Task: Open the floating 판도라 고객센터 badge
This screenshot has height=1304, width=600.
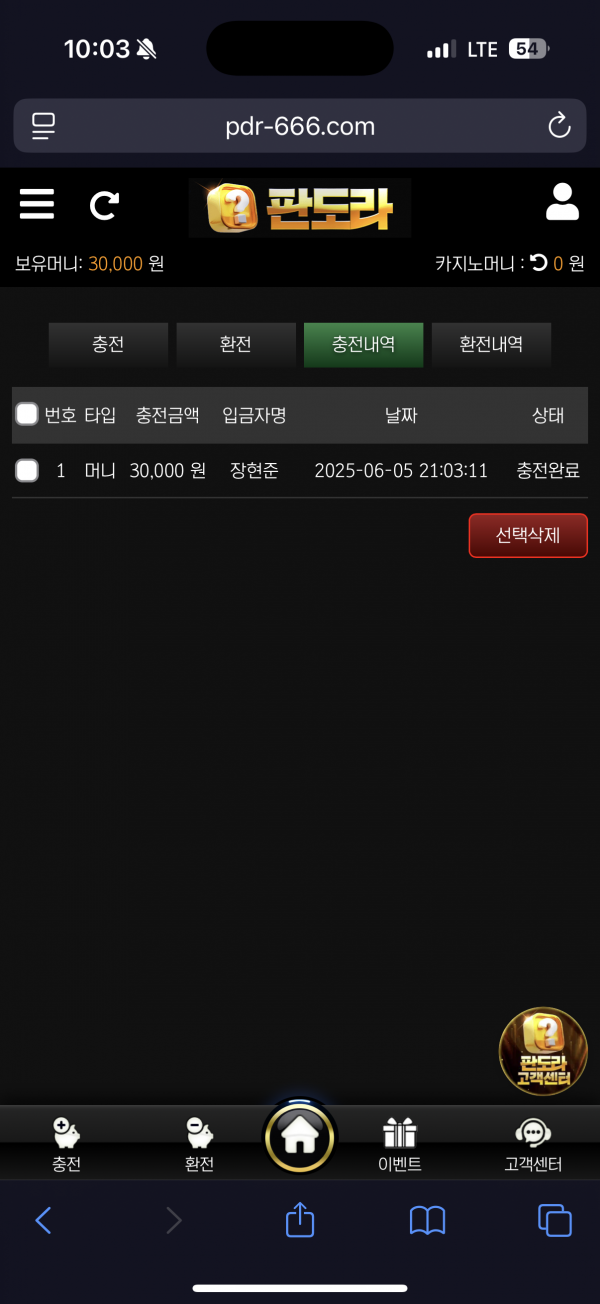Action: coord(543,1050)
